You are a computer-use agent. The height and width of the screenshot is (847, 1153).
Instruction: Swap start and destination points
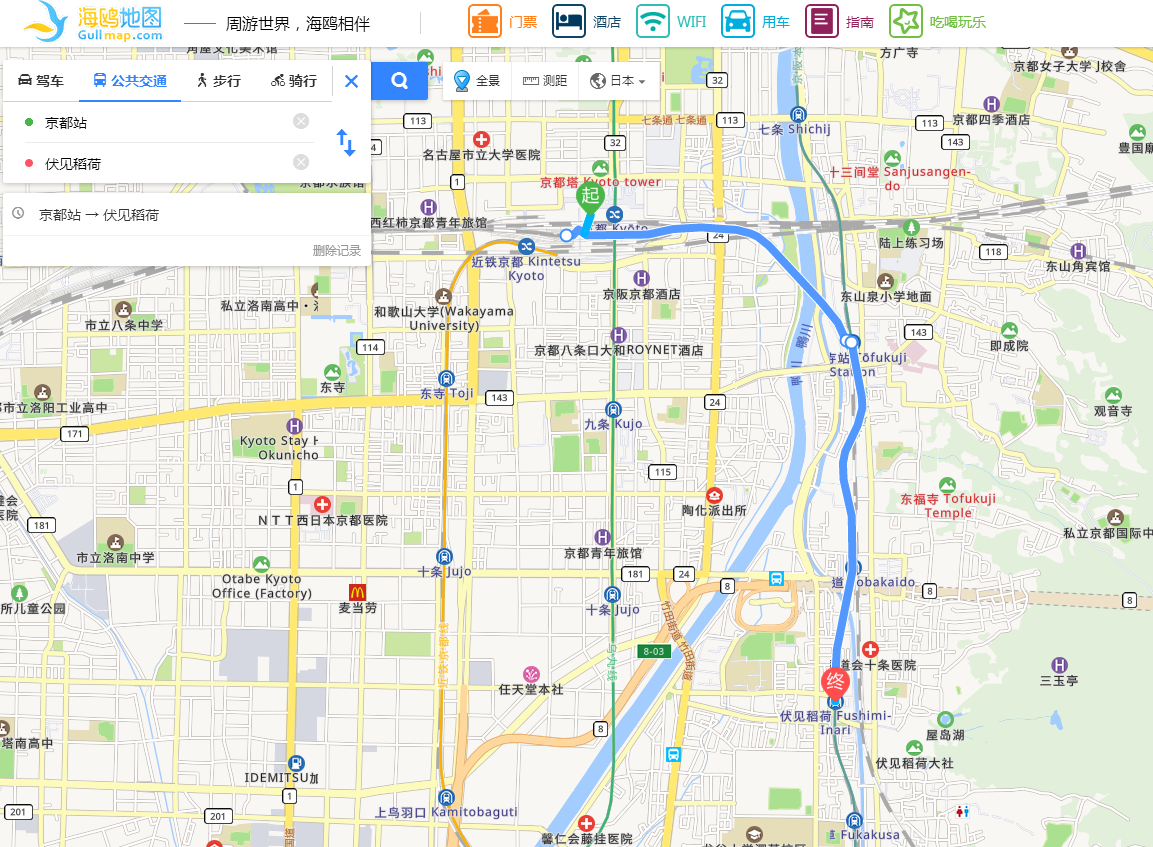tap(346, 142)
